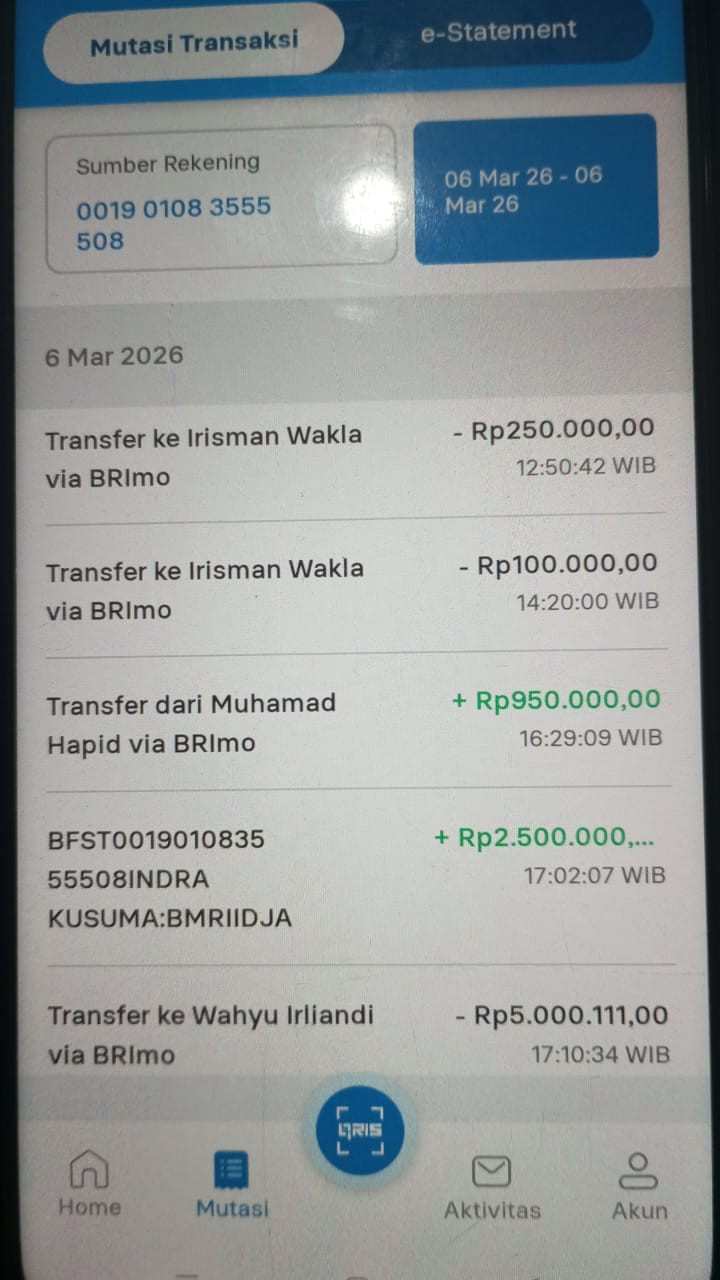The image size is (720, 1280).
Task: Switch to the Akun tab
Action: tap(639, 1186)
